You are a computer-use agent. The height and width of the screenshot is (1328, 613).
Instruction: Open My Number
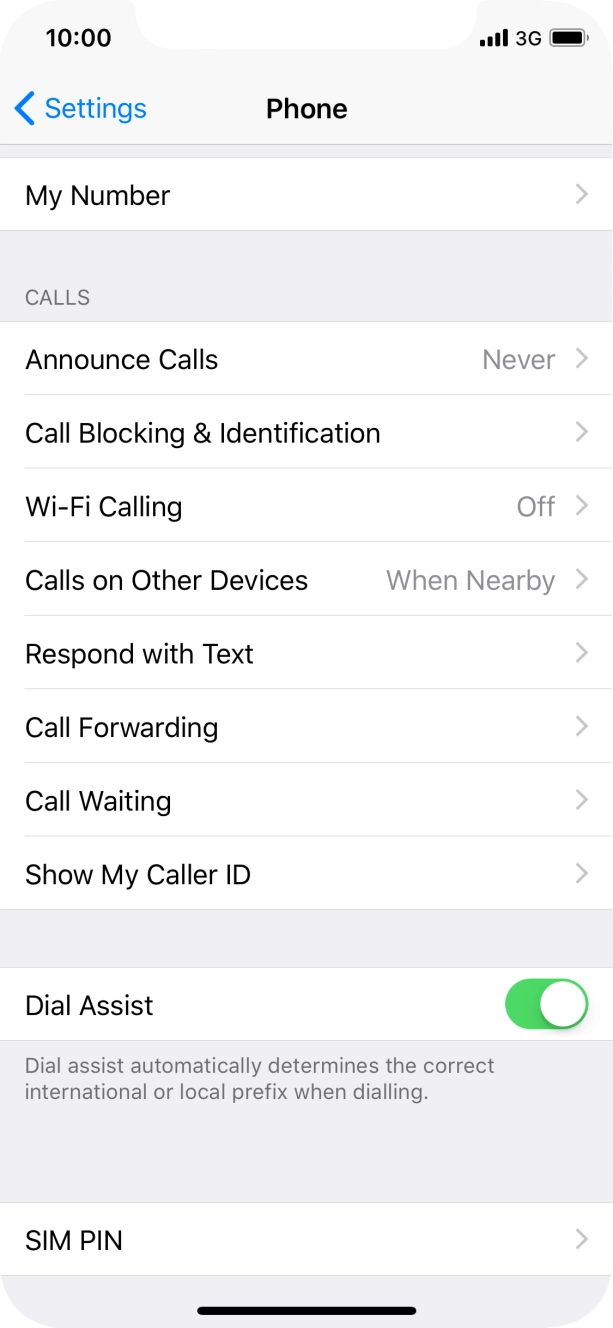[x=306, y=195]
